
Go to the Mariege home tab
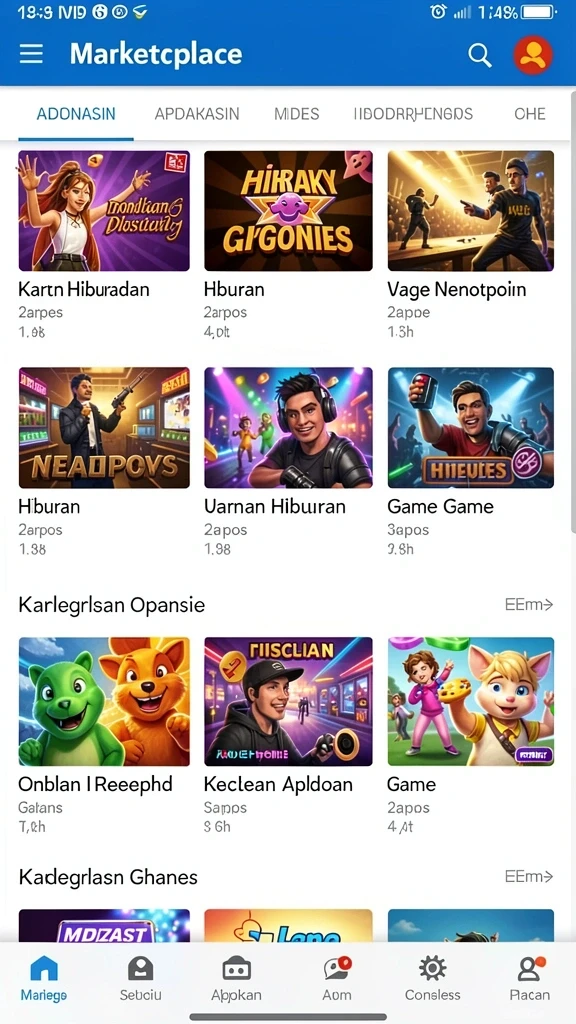coord(44,978)
